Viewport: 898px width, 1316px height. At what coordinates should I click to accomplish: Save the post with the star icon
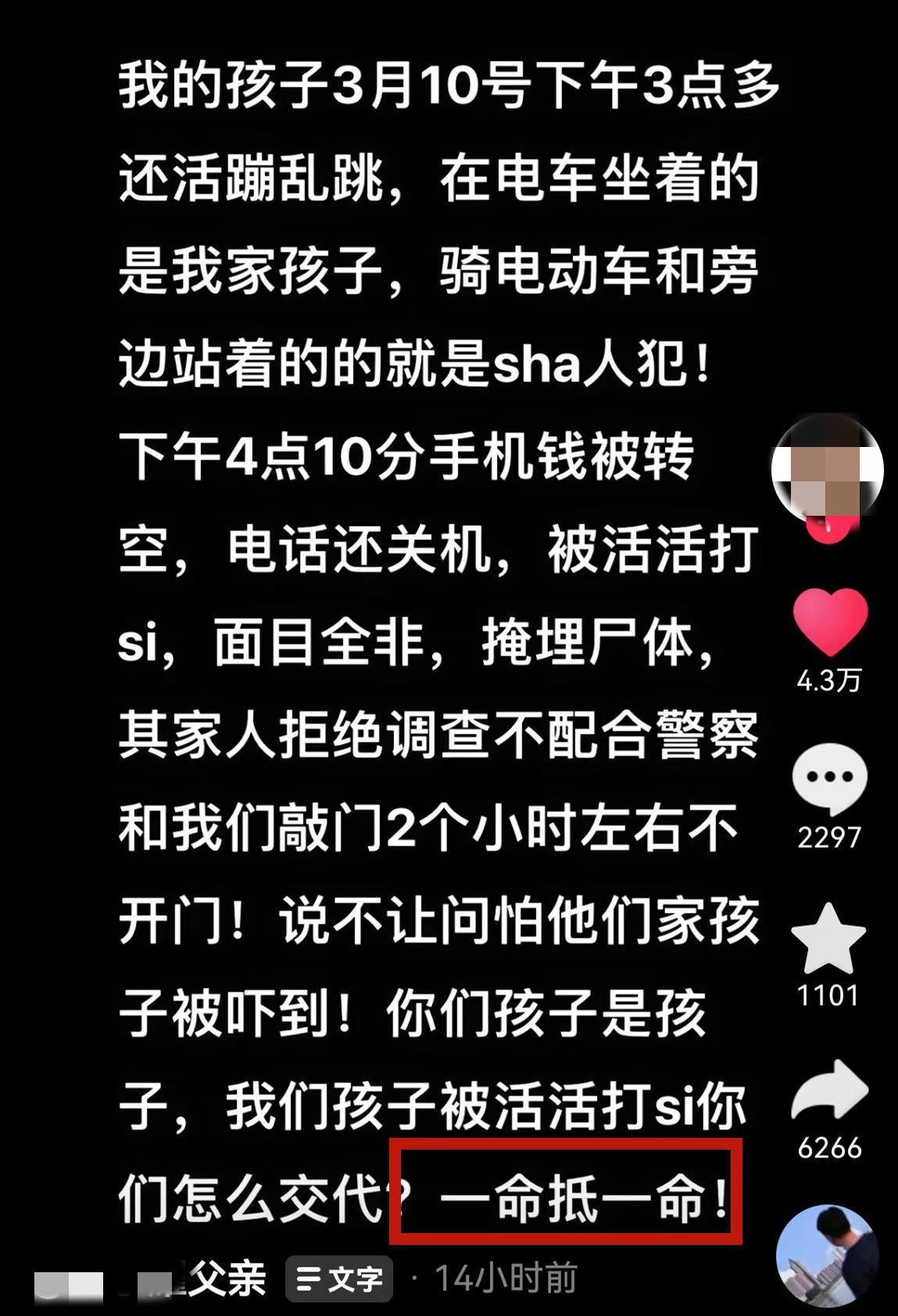(828, 939)
